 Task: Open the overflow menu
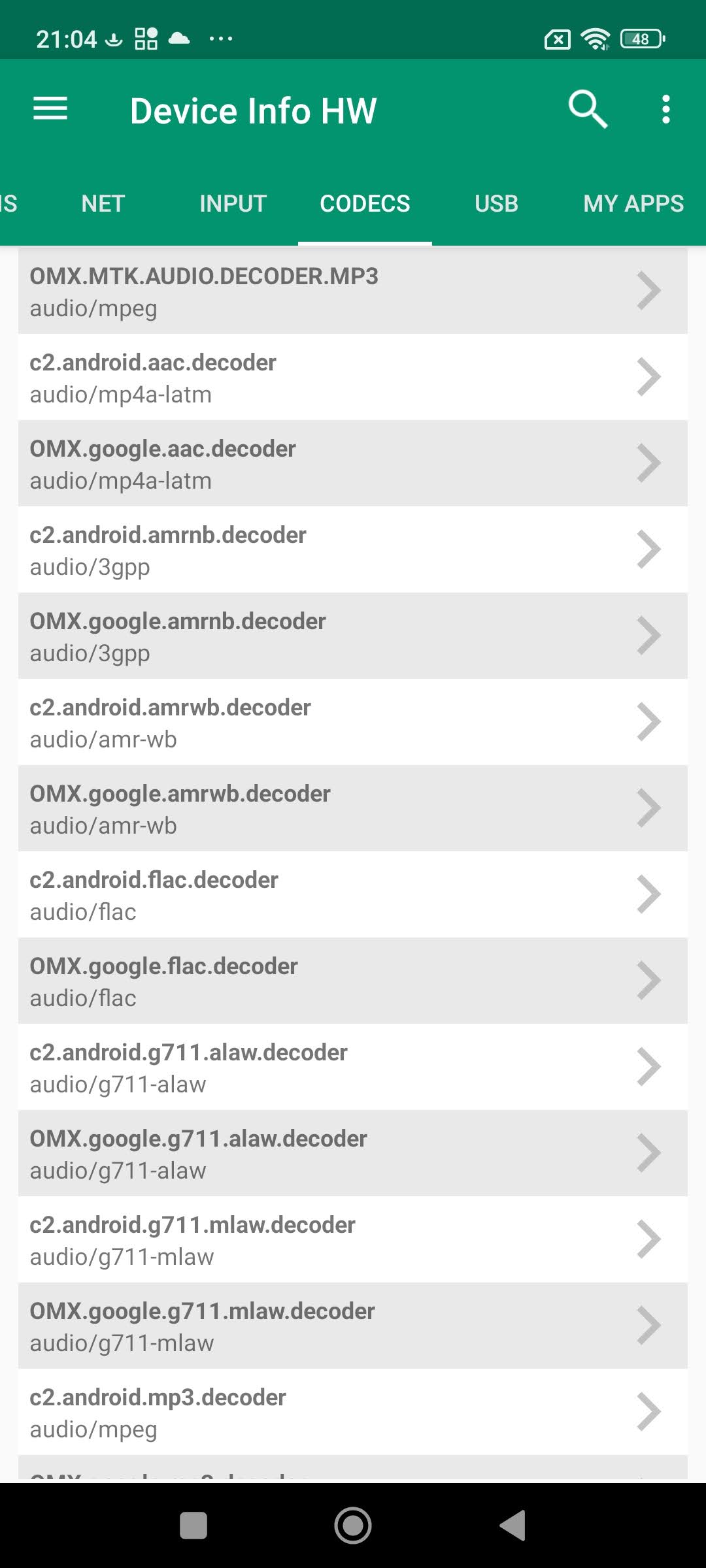665,109
